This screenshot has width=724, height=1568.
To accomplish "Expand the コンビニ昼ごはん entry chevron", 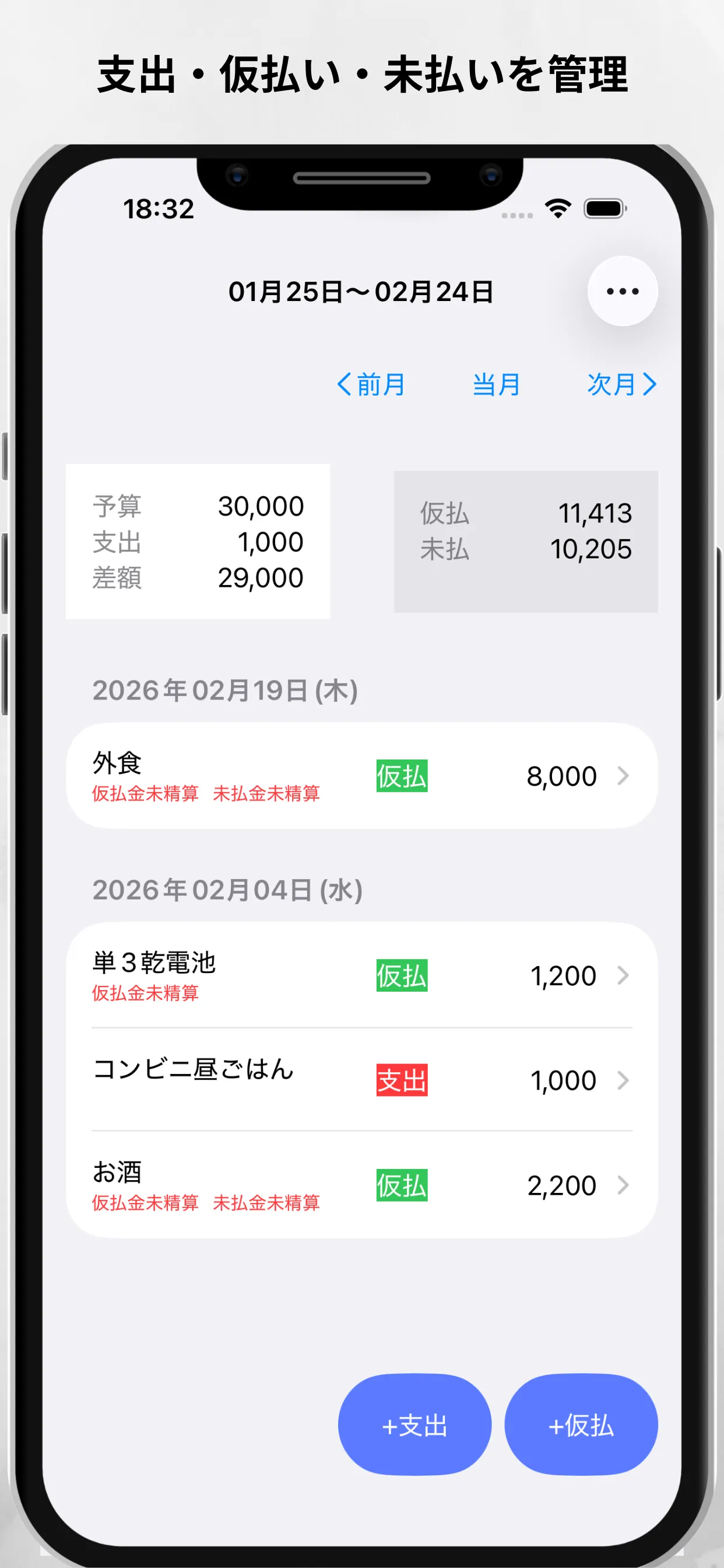I will 624,1080.
